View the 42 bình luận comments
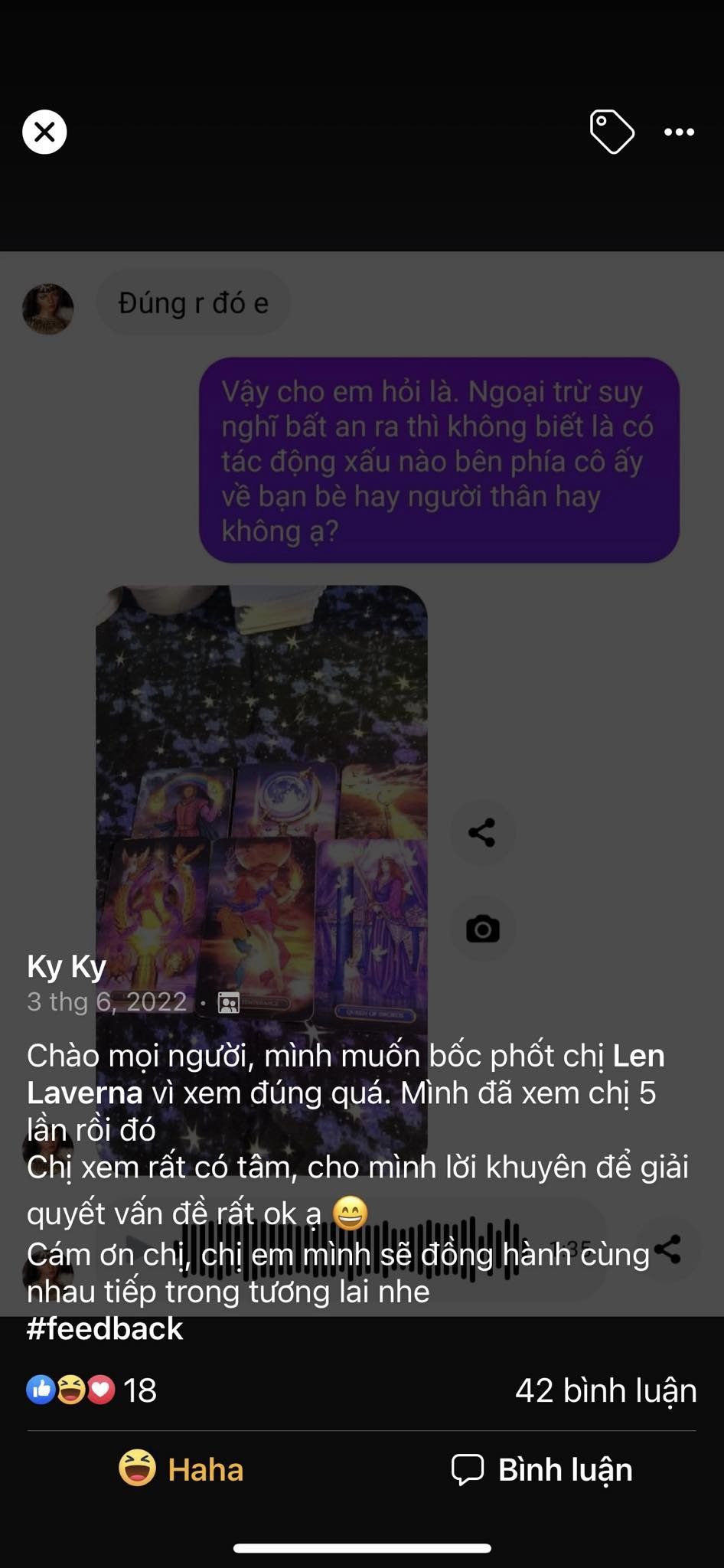724x1568 pixels. 605,1390
